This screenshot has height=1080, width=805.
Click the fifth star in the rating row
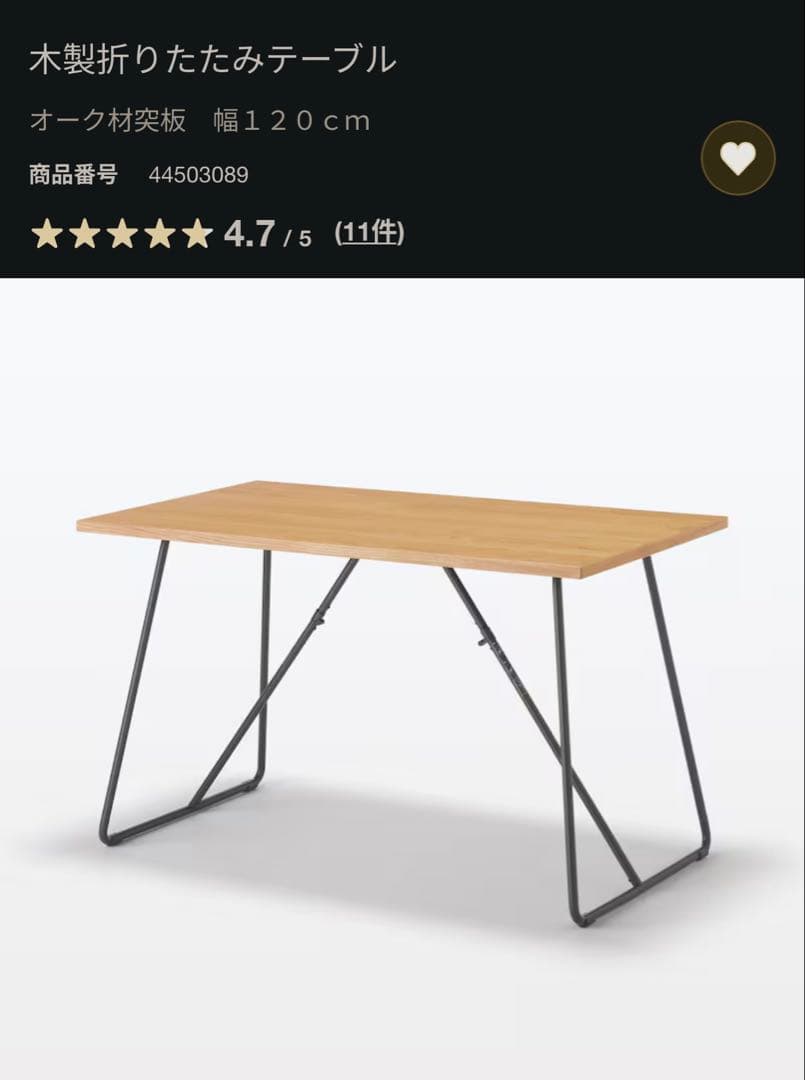coord(195,235)
